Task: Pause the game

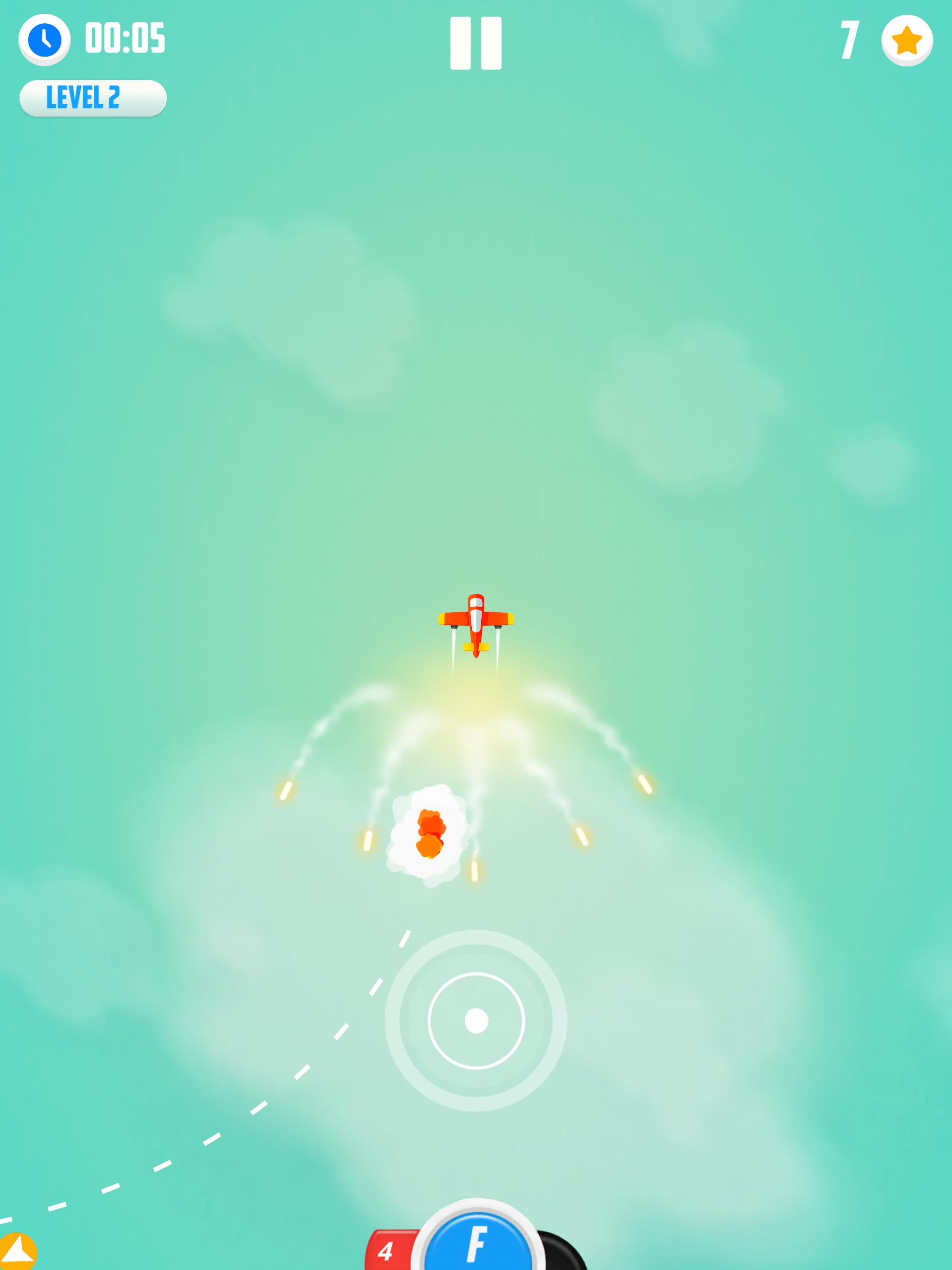Action: click(475, 43)
